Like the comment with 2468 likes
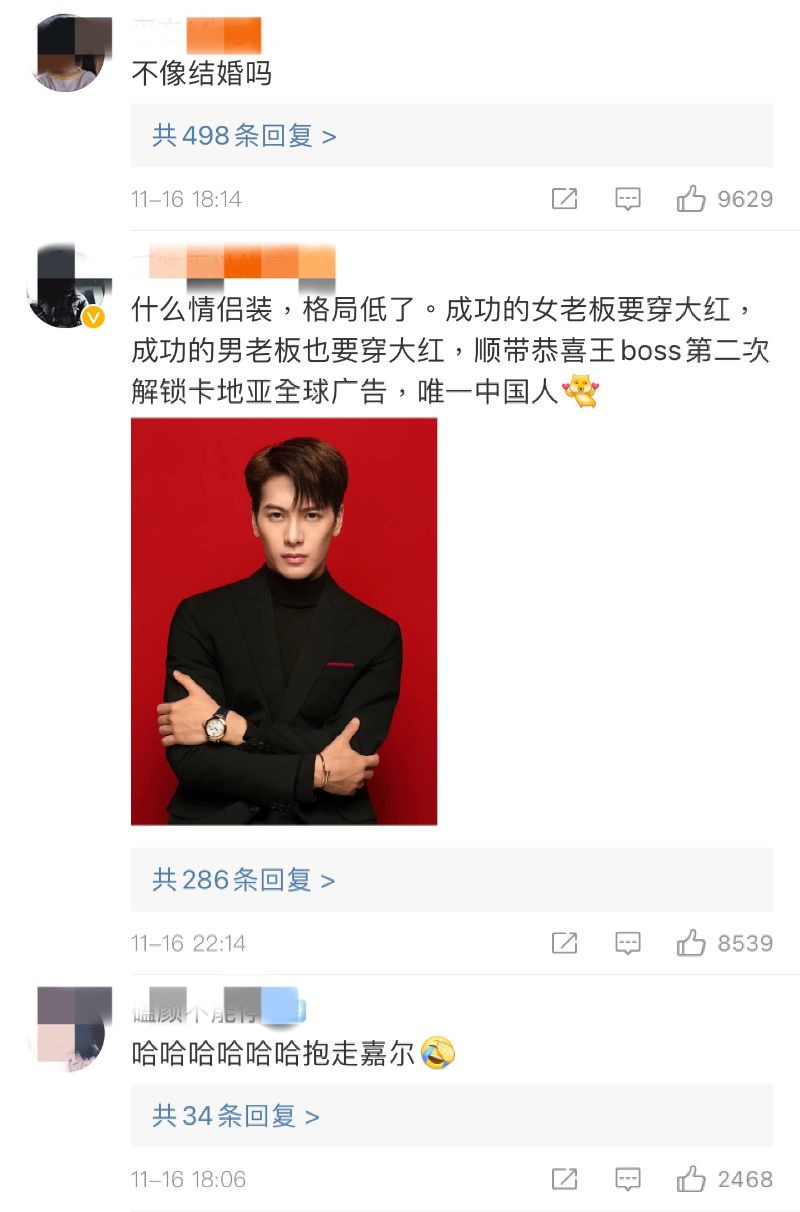 coord(691,1179)
